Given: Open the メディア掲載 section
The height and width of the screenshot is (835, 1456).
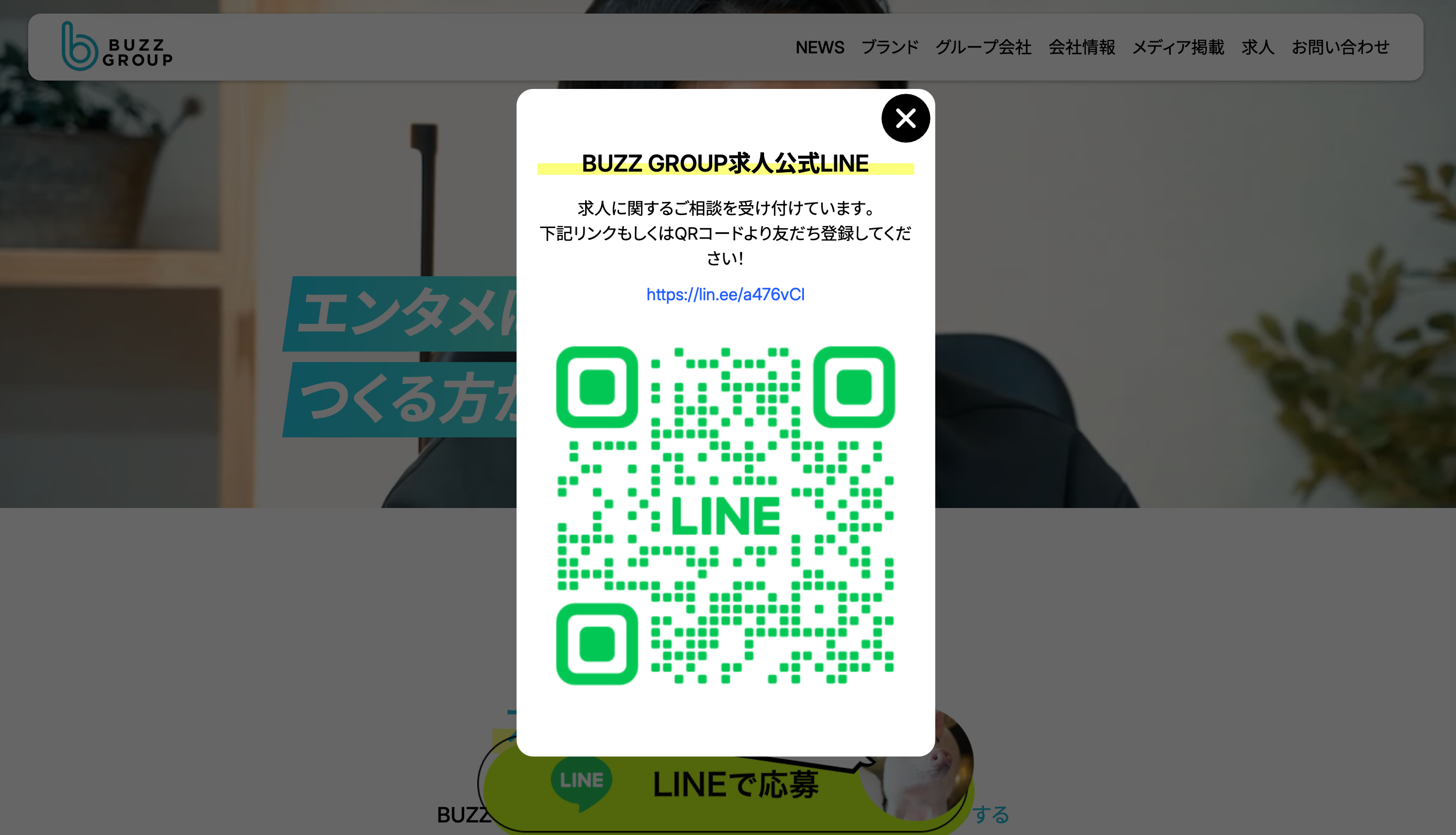Looking at the screenshot, I should point(1178,47).
